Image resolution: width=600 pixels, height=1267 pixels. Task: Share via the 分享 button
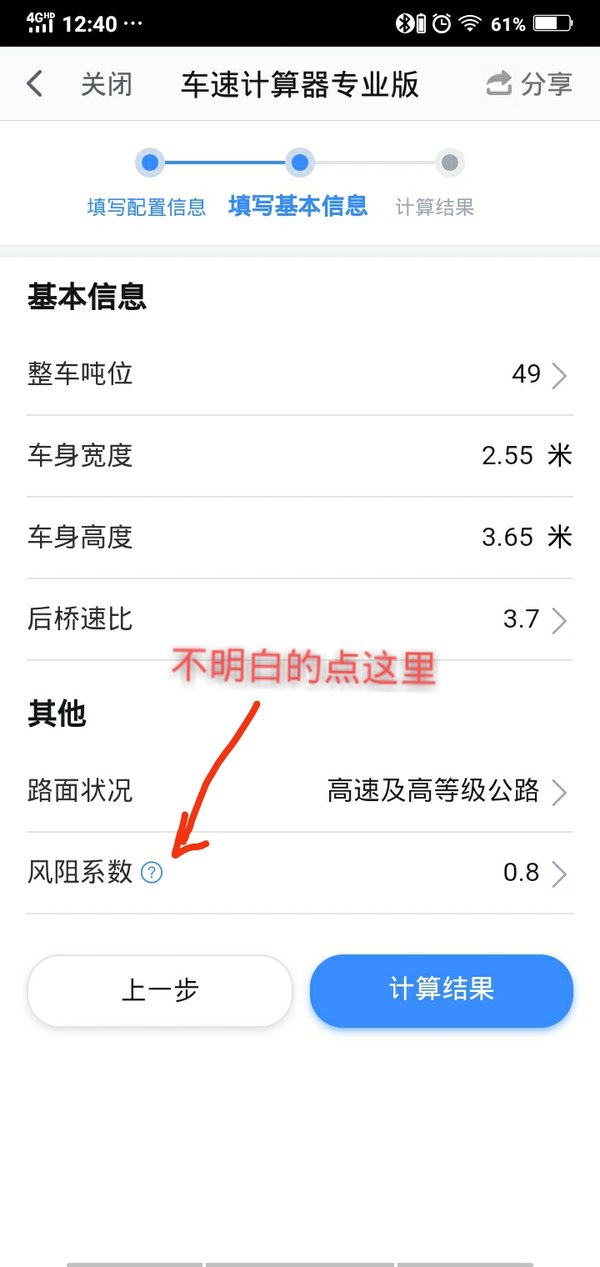pyautogui.click(x=530, y=84)
